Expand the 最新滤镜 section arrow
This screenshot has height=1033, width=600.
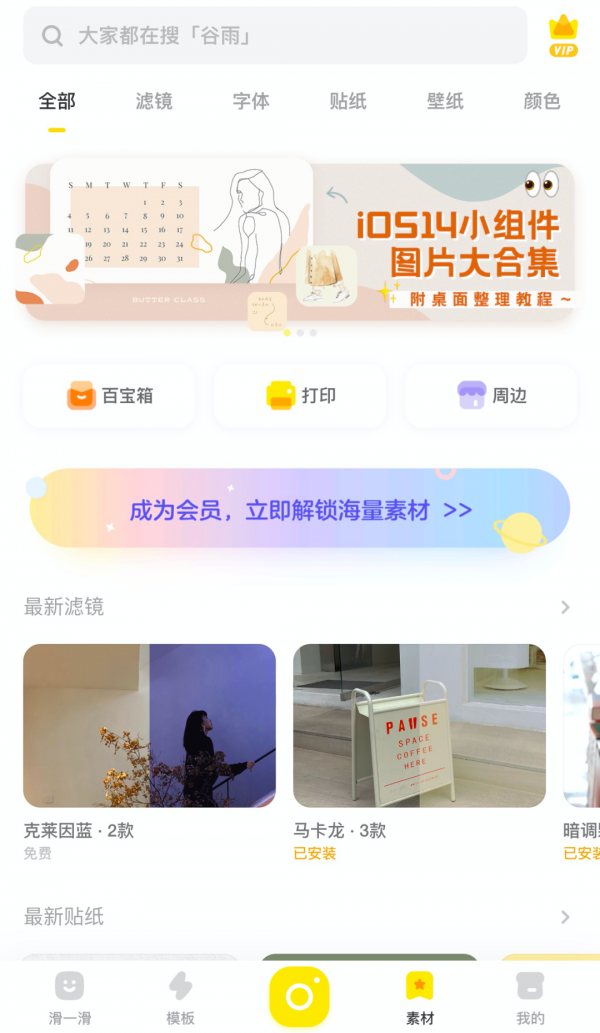tap(565, 607)
